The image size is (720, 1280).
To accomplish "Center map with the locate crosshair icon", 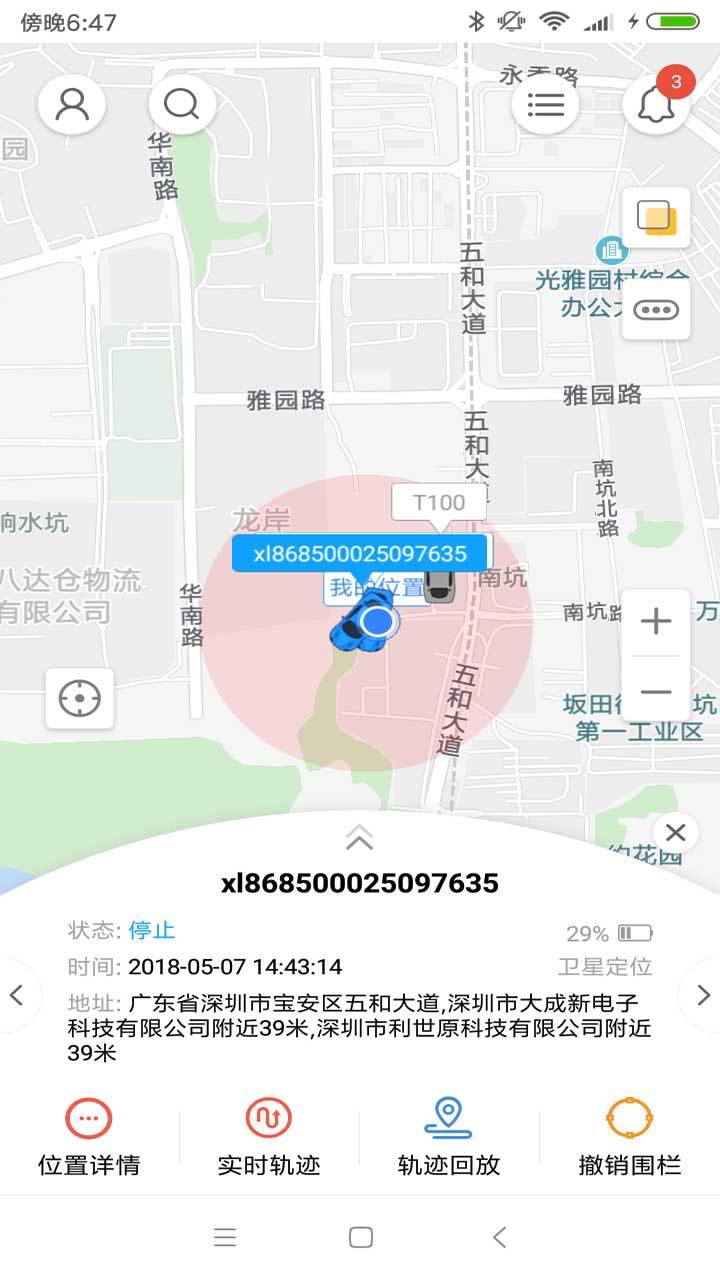I will 78,698.
